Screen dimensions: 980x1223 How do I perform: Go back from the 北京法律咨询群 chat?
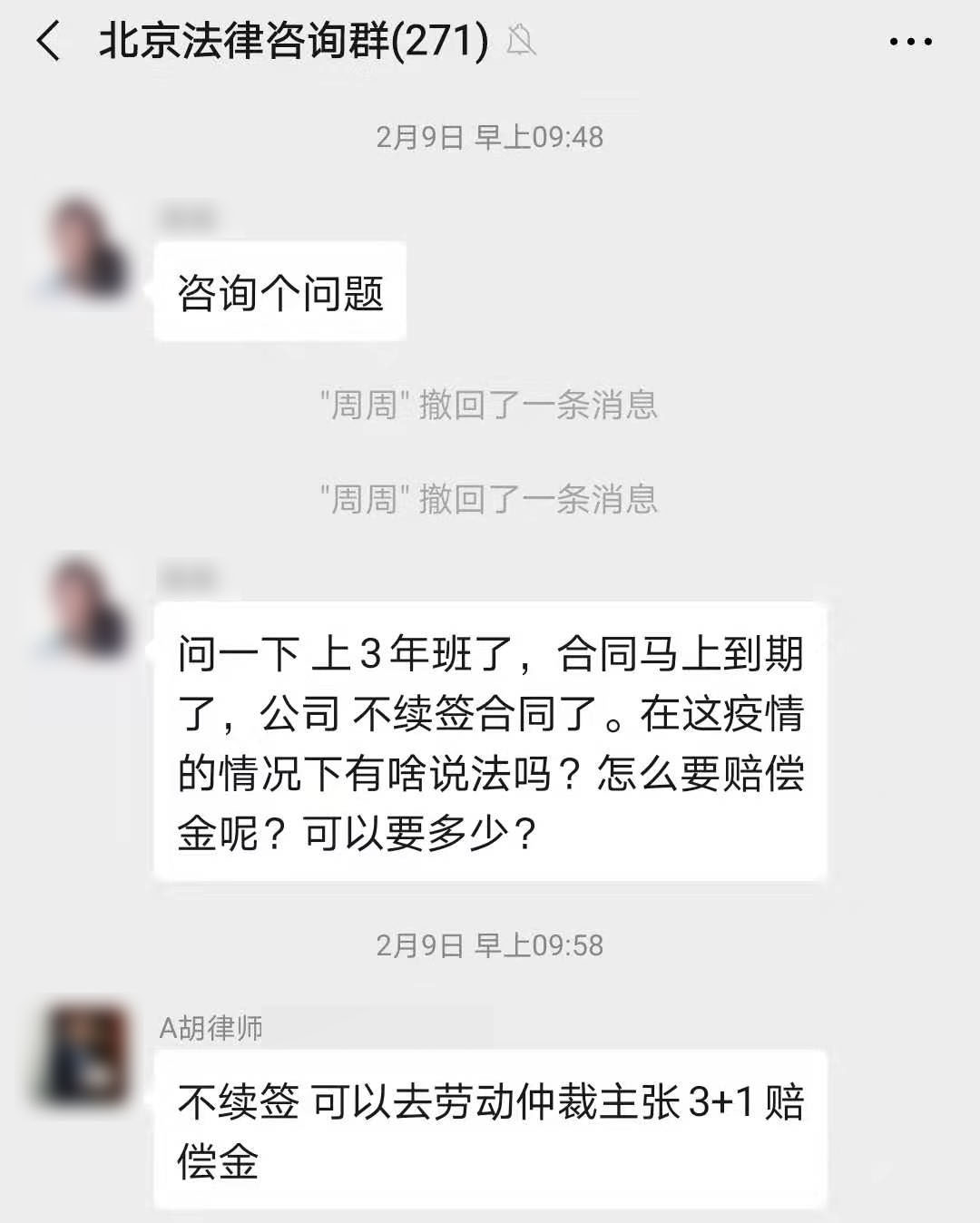coord(49,42)
